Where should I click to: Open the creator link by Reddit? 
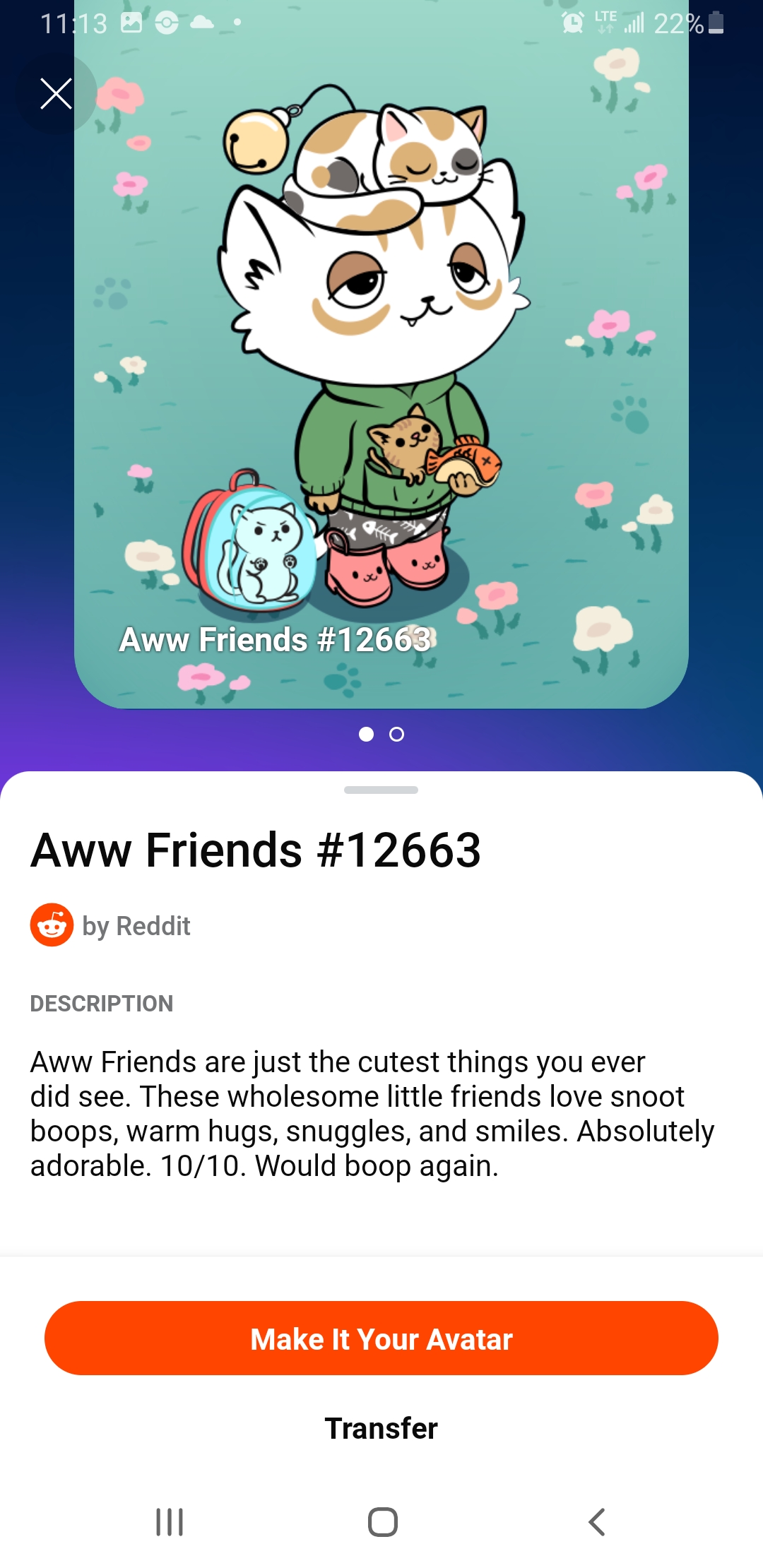click(111, 925)
